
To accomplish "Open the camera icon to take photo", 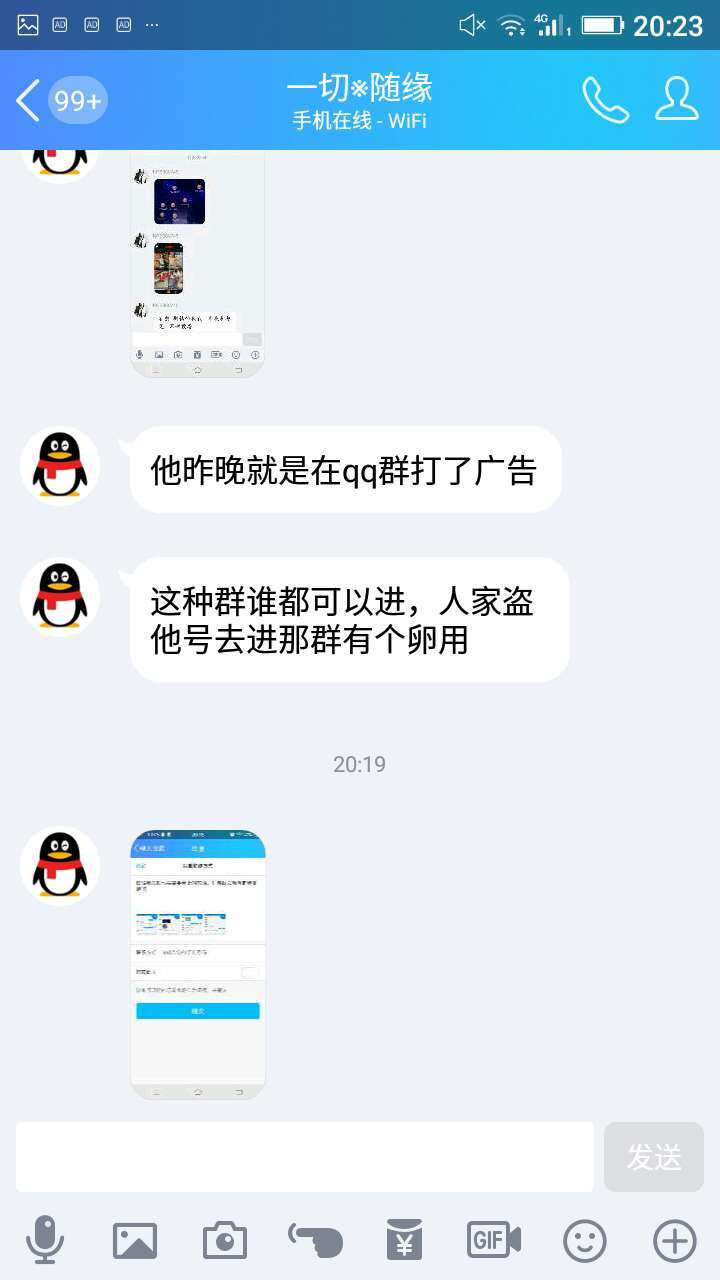I will [224, 1240].
